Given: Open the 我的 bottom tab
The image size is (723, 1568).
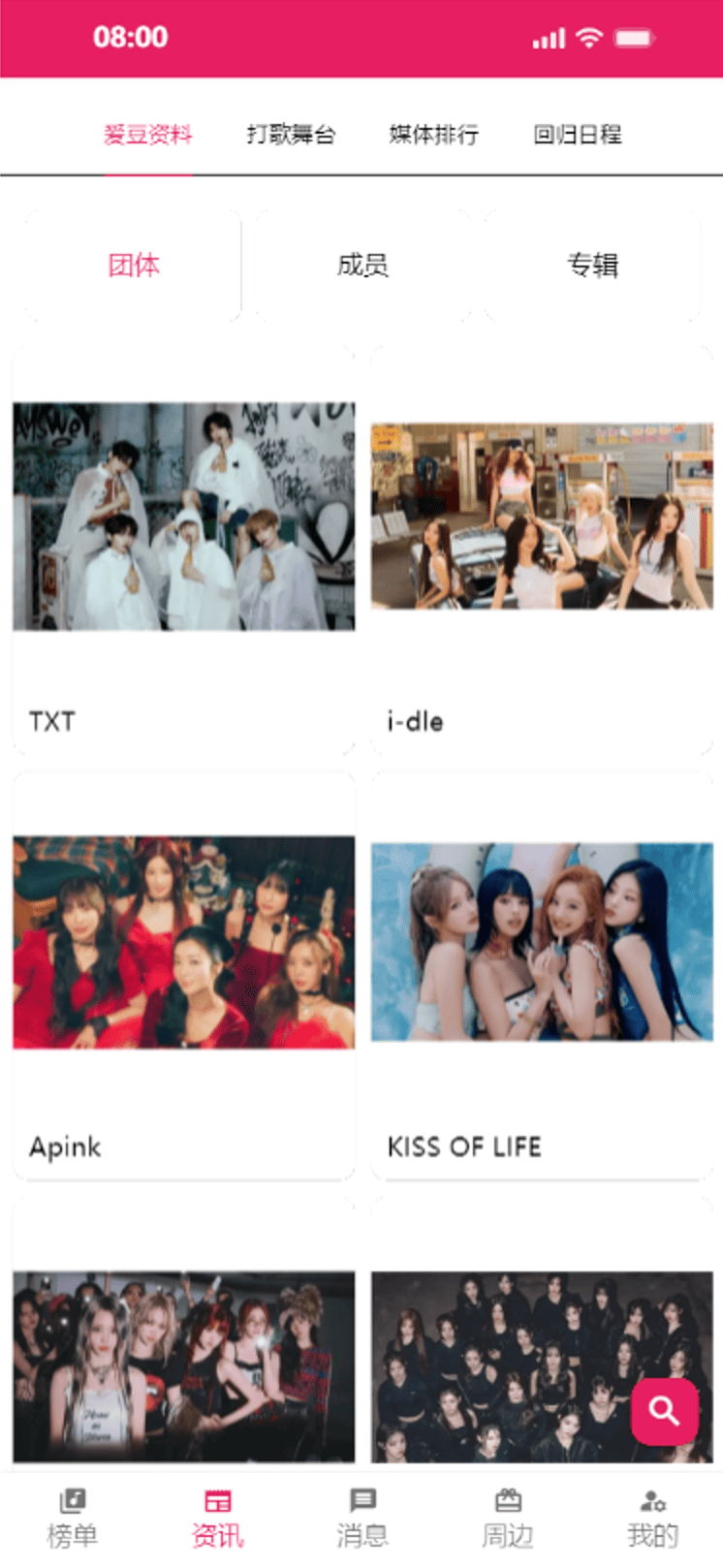Looking at the screenshot, I should 652,1519.
